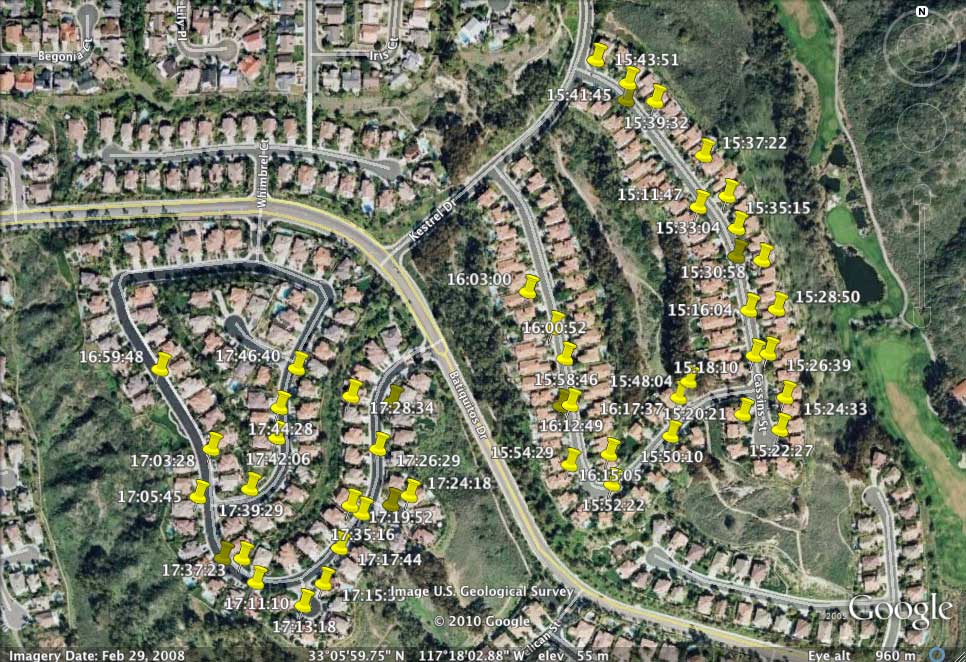
Task: Open the 15:43:51 placemark pin
Action: (x=598, y=55)
